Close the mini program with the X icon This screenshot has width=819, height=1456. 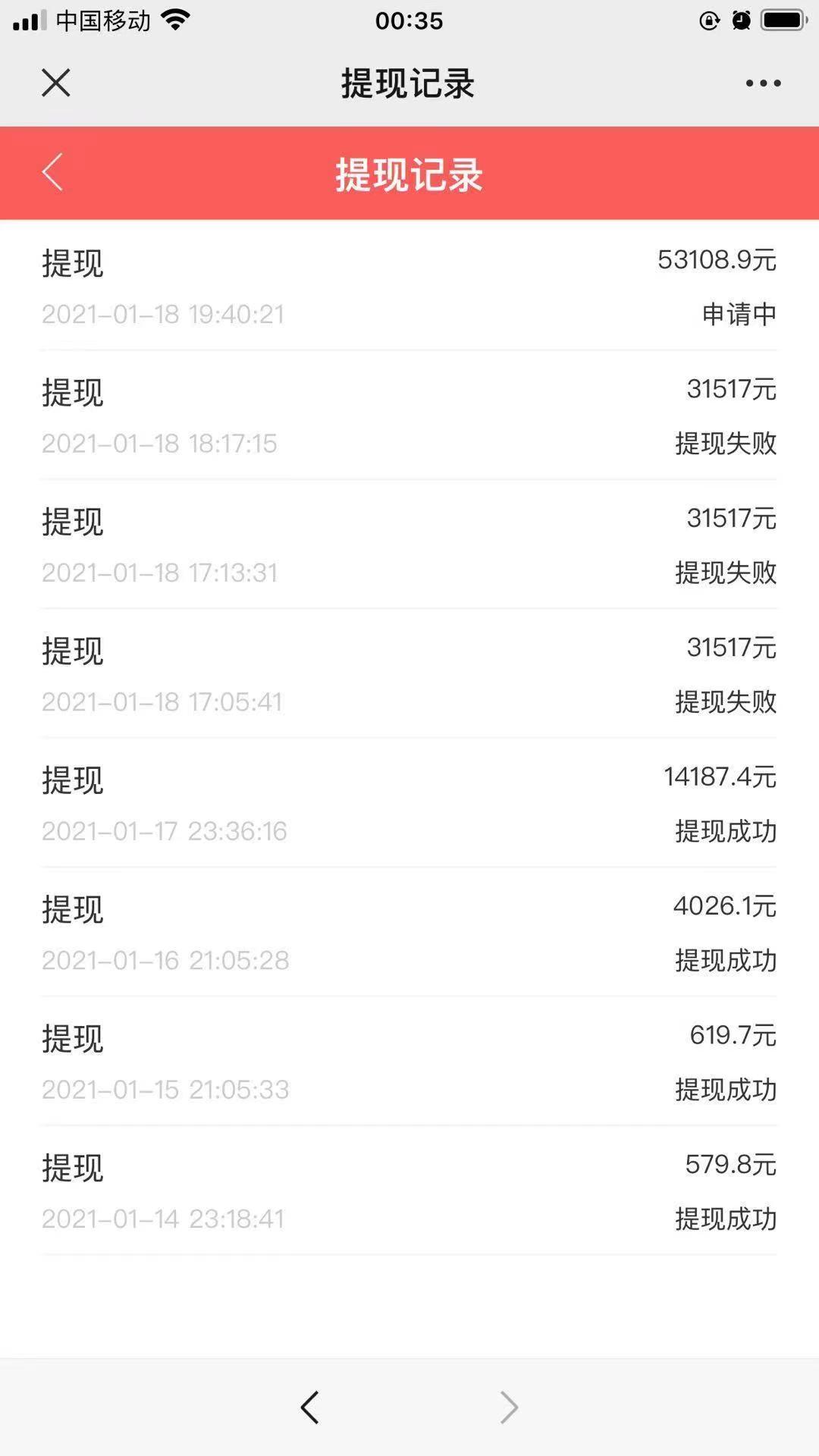(x=55, y=83)
